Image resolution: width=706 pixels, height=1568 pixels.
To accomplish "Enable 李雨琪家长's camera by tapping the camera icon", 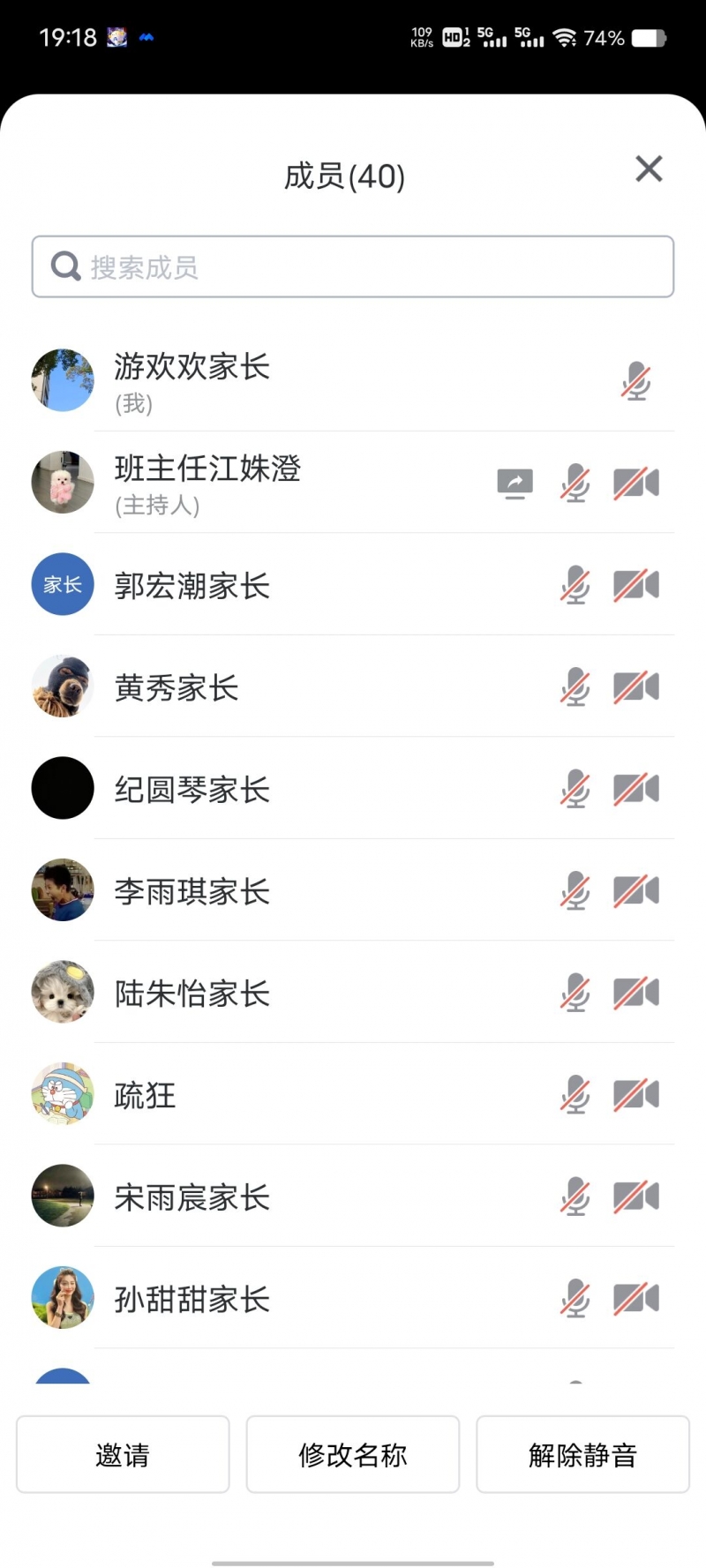I will pos(635,891).
